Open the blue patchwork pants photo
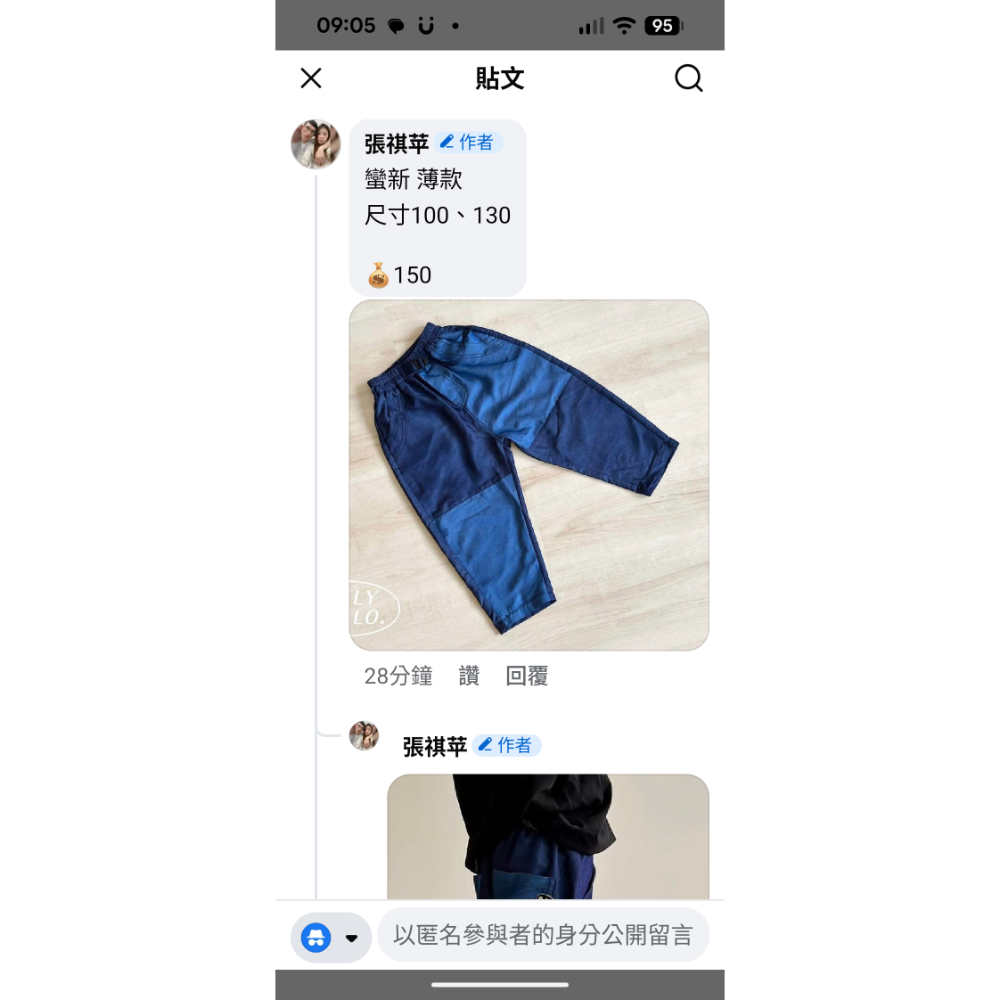Viewport: 1000px width, 1000px height. pyautogui.click(x=528, y=475)
